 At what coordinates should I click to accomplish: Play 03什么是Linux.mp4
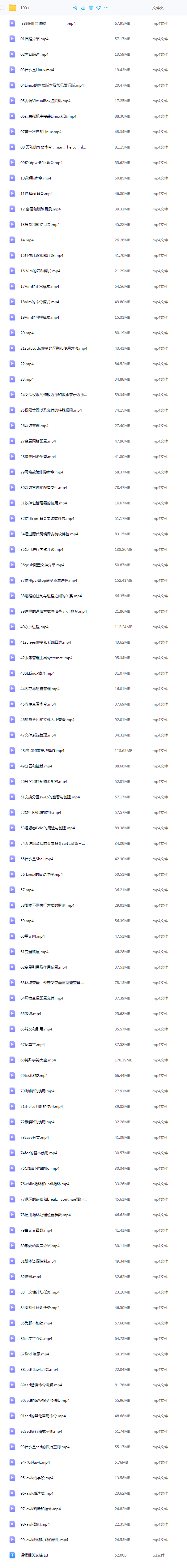36,70
